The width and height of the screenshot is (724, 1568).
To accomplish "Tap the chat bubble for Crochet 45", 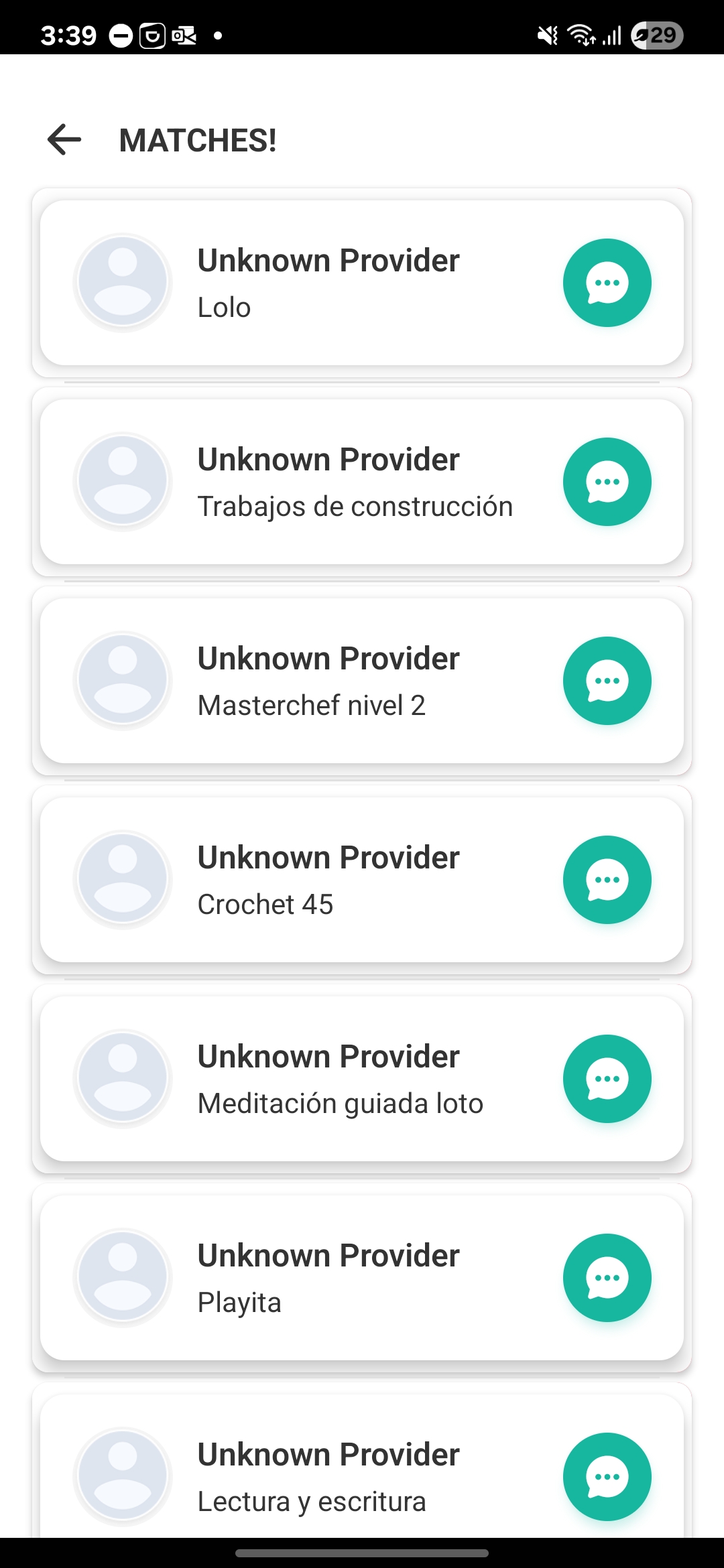I will (x=607, y=880).
